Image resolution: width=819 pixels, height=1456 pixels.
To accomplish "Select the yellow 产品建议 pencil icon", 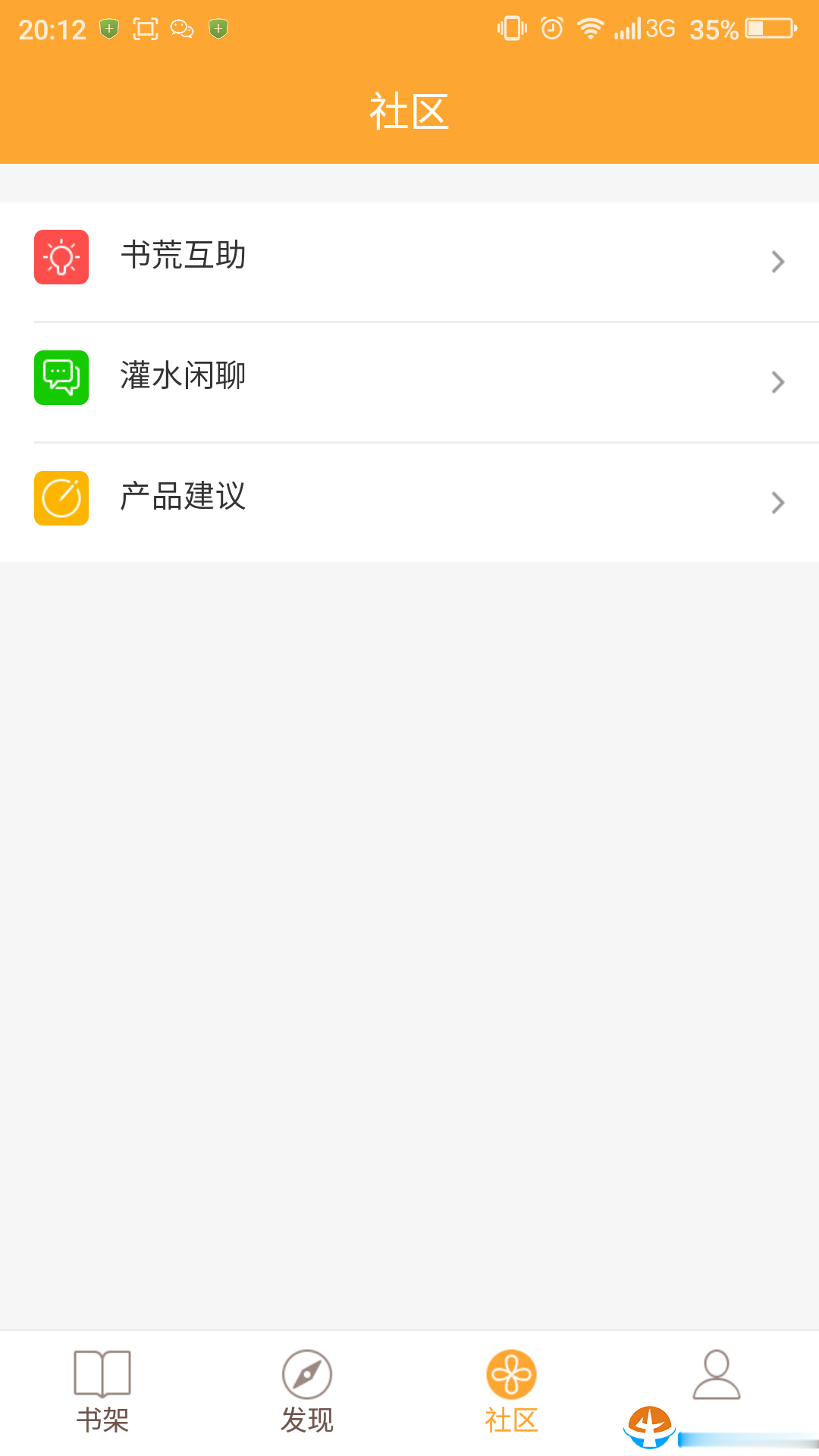I will (61, 498).
